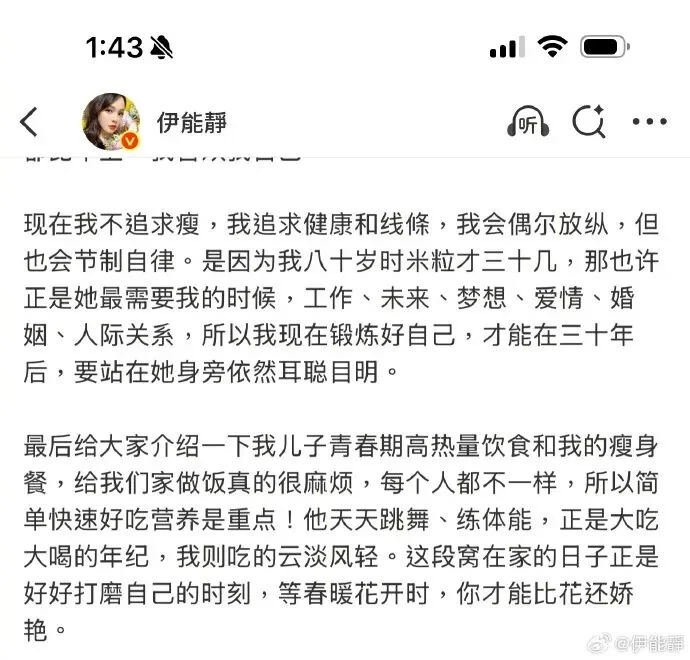
Task: Tap the 伊能靜 username in header
Action: point(192,122)
